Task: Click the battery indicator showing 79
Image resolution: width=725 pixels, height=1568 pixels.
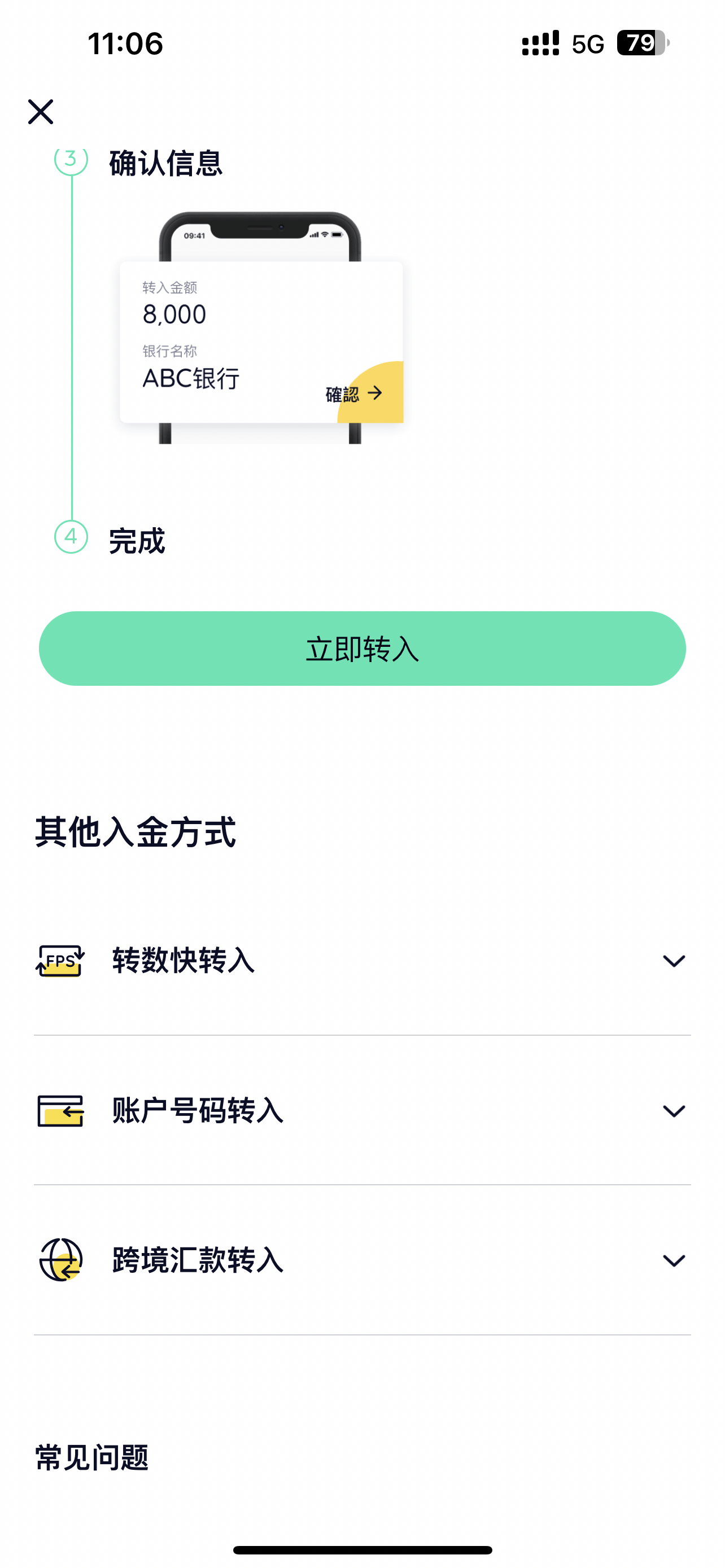Action: coord(640,43)
